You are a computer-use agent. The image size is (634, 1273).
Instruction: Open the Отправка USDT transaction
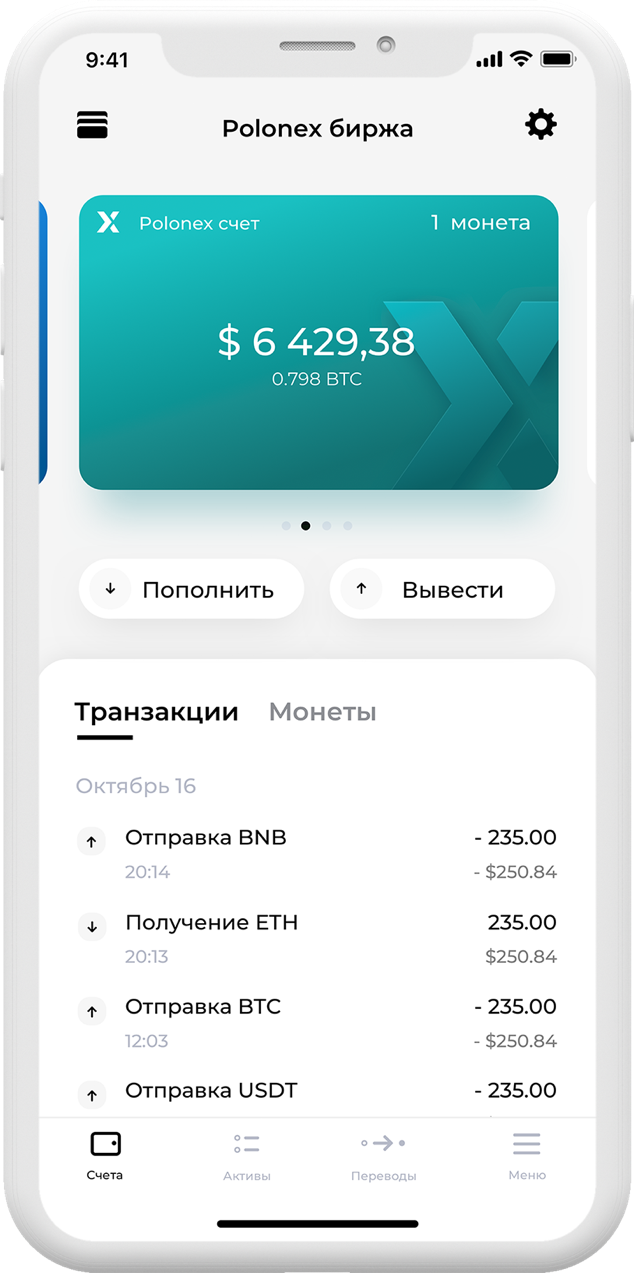pyautogui.click(x=317, y=1094)
